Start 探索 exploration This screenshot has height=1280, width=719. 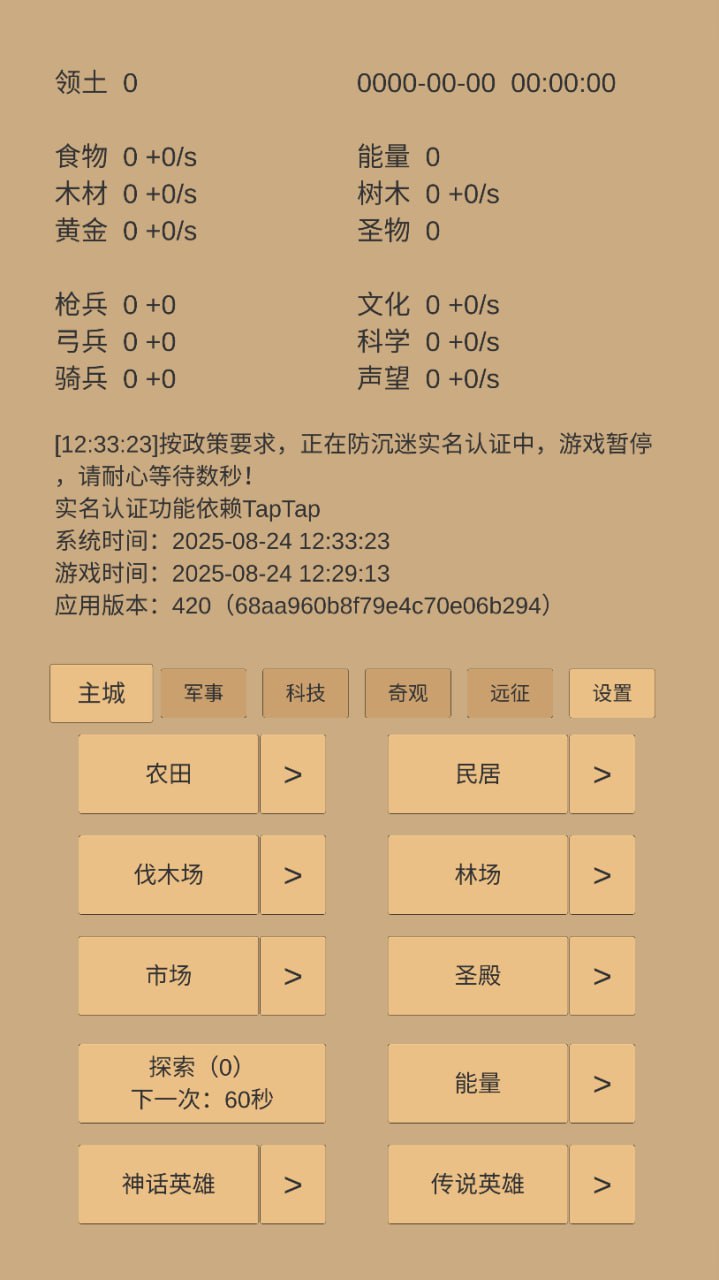tap(202, 1083)
